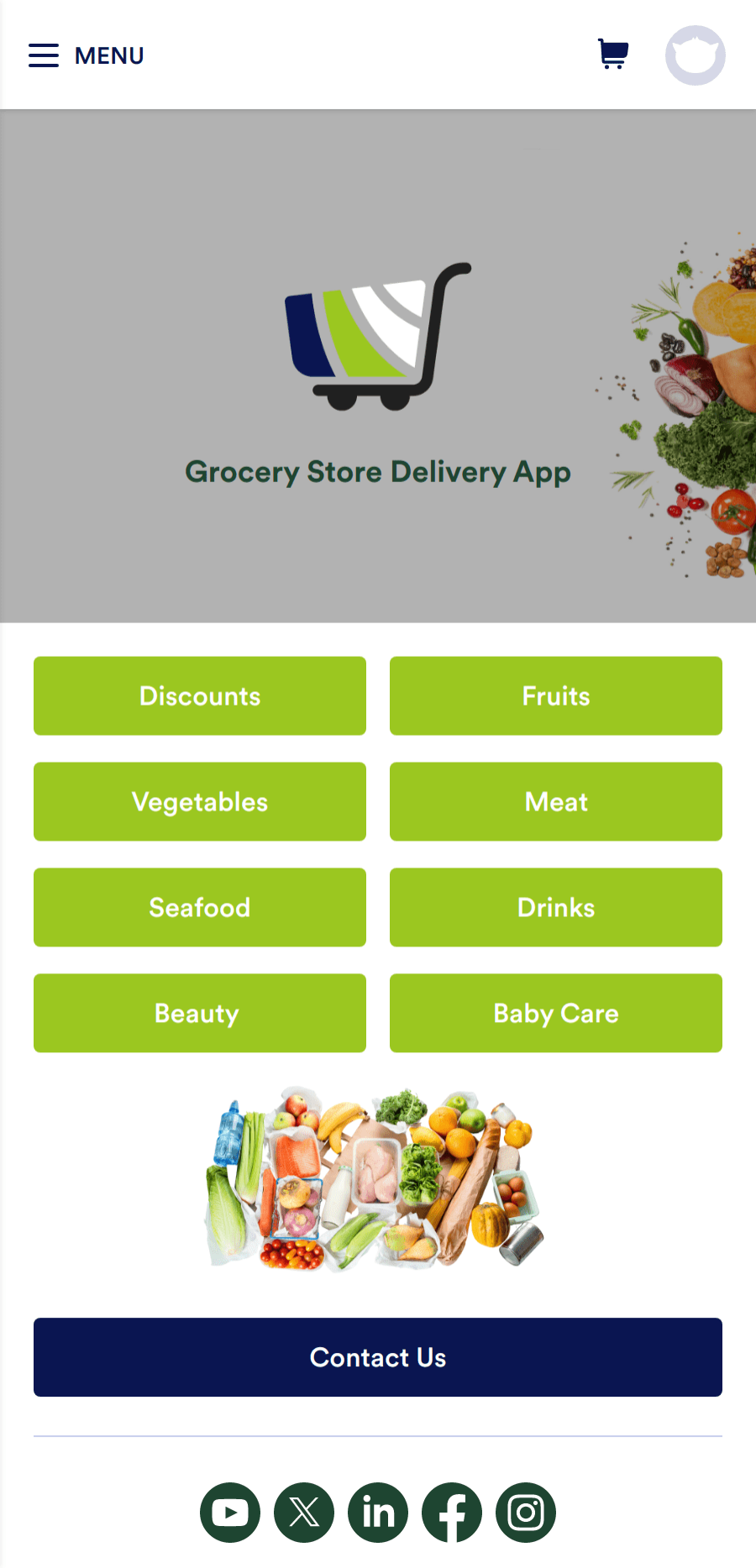Go to the Facebook page
This screenshot has width=756, height=1568.
(x=452, y=1513)
